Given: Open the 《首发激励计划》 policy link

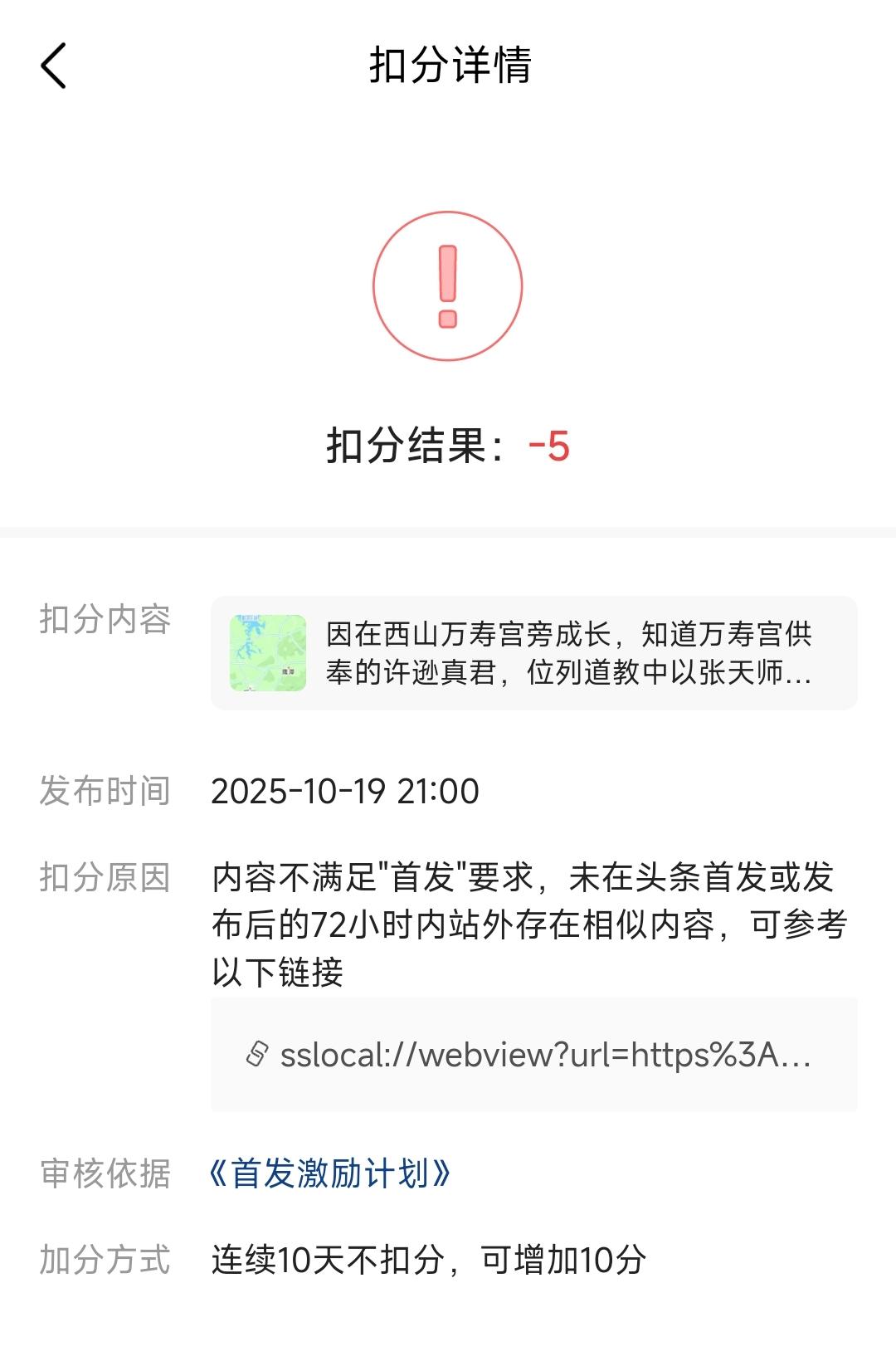Looking at the screenshot, I should coord(330,1173).
